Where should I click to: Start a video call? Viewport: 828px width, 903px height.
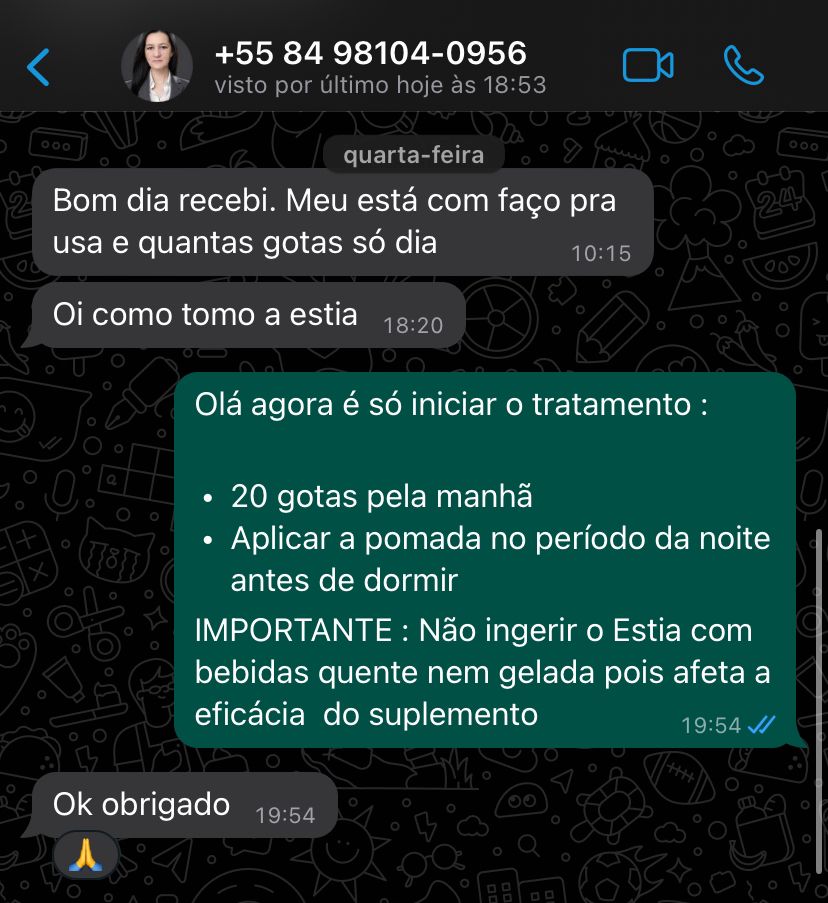coord(648,66)
